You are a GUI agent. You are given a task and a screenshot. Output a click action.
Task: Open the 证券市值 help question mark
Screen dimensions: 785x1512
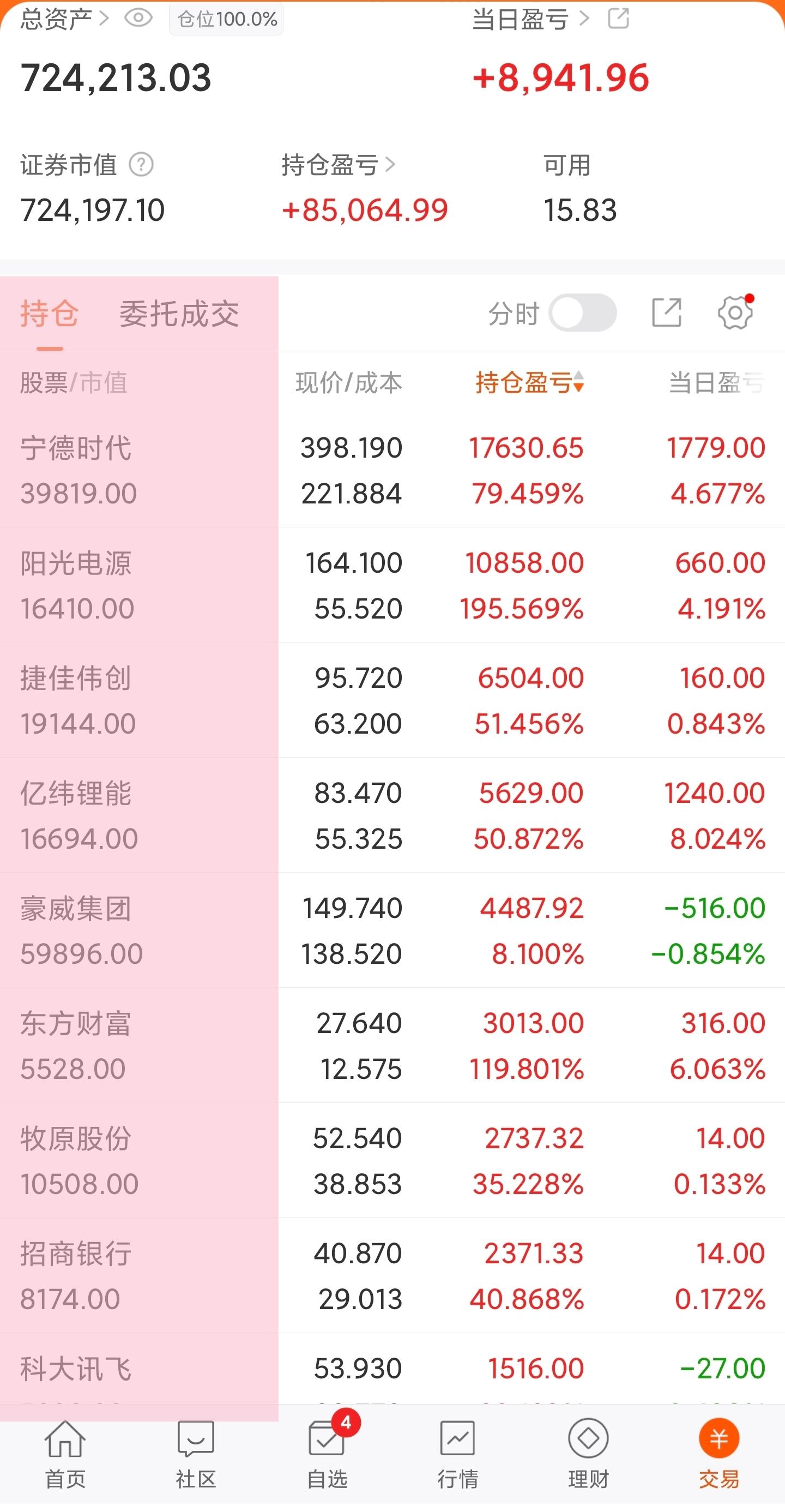(141, 165)
